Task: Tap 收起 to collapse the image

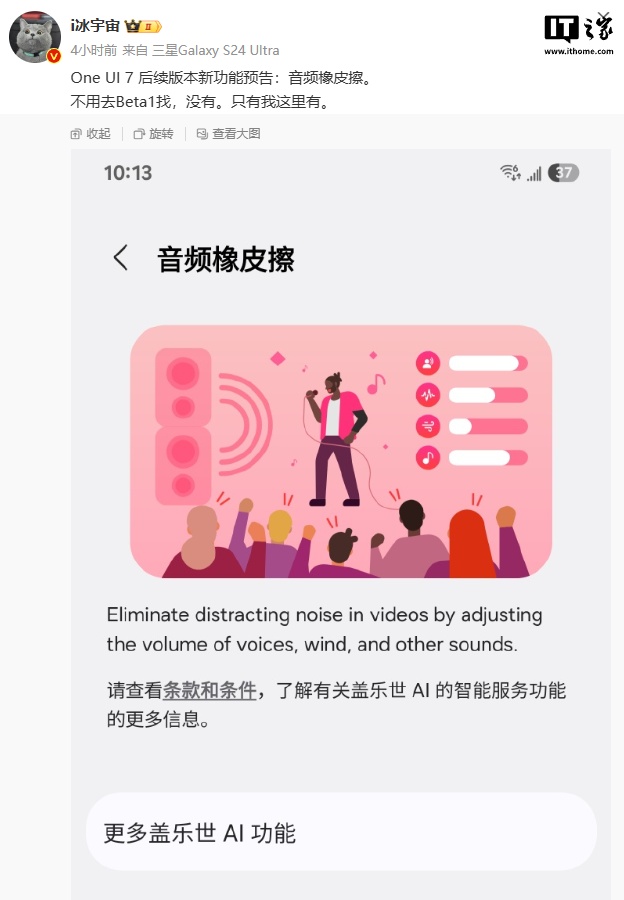Action: coord(91,134)
